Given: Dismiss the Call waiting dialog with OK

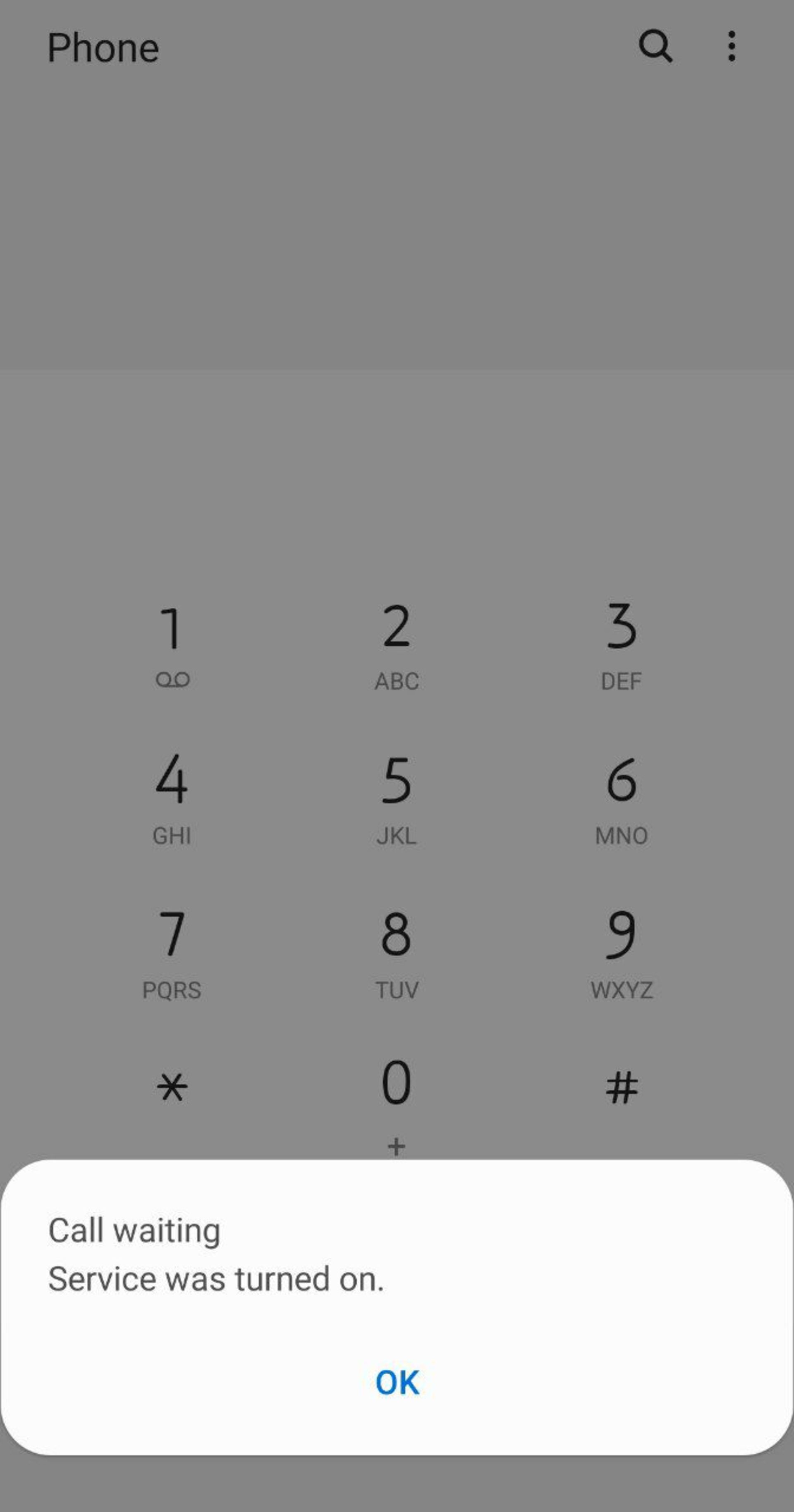Looking at the screenshot, I should [397, 1382].
